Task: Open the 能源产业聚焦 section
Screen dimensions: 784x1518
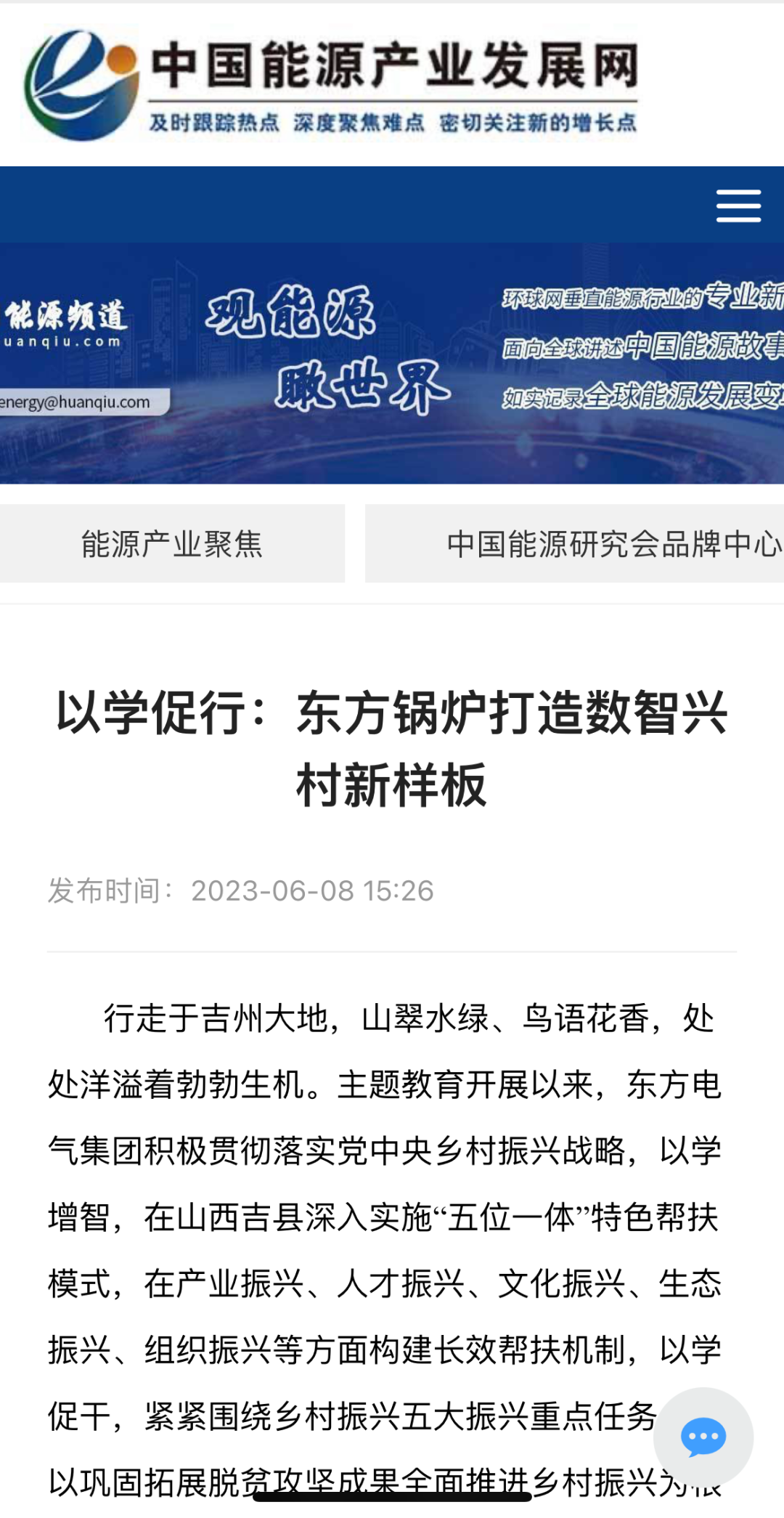Action: tap(172, 544)
